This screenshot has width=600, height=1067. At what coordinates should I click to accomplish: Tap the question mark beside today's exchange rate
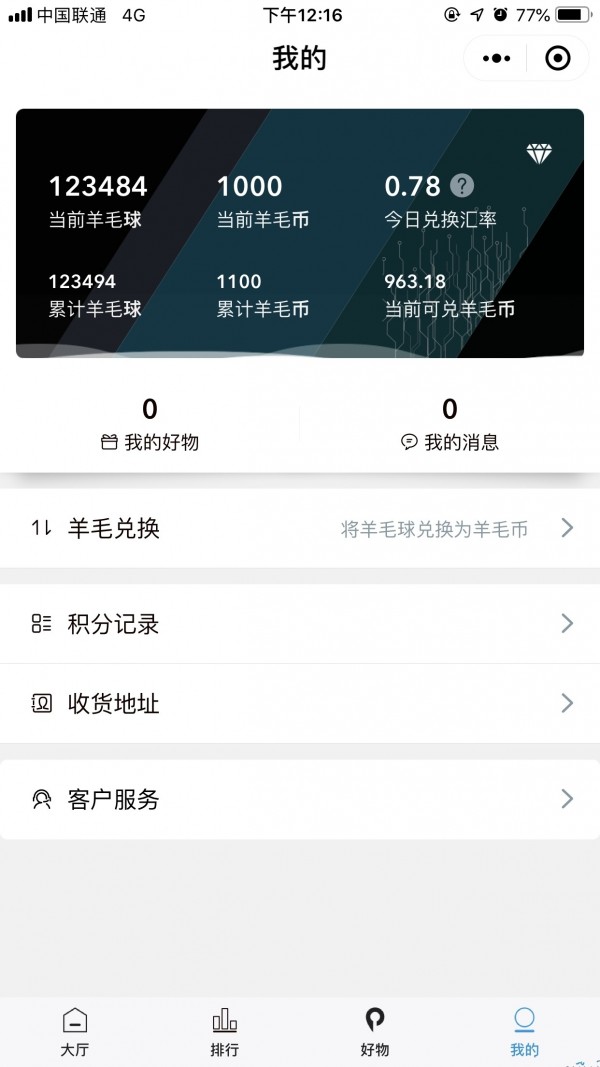point(461,186)
